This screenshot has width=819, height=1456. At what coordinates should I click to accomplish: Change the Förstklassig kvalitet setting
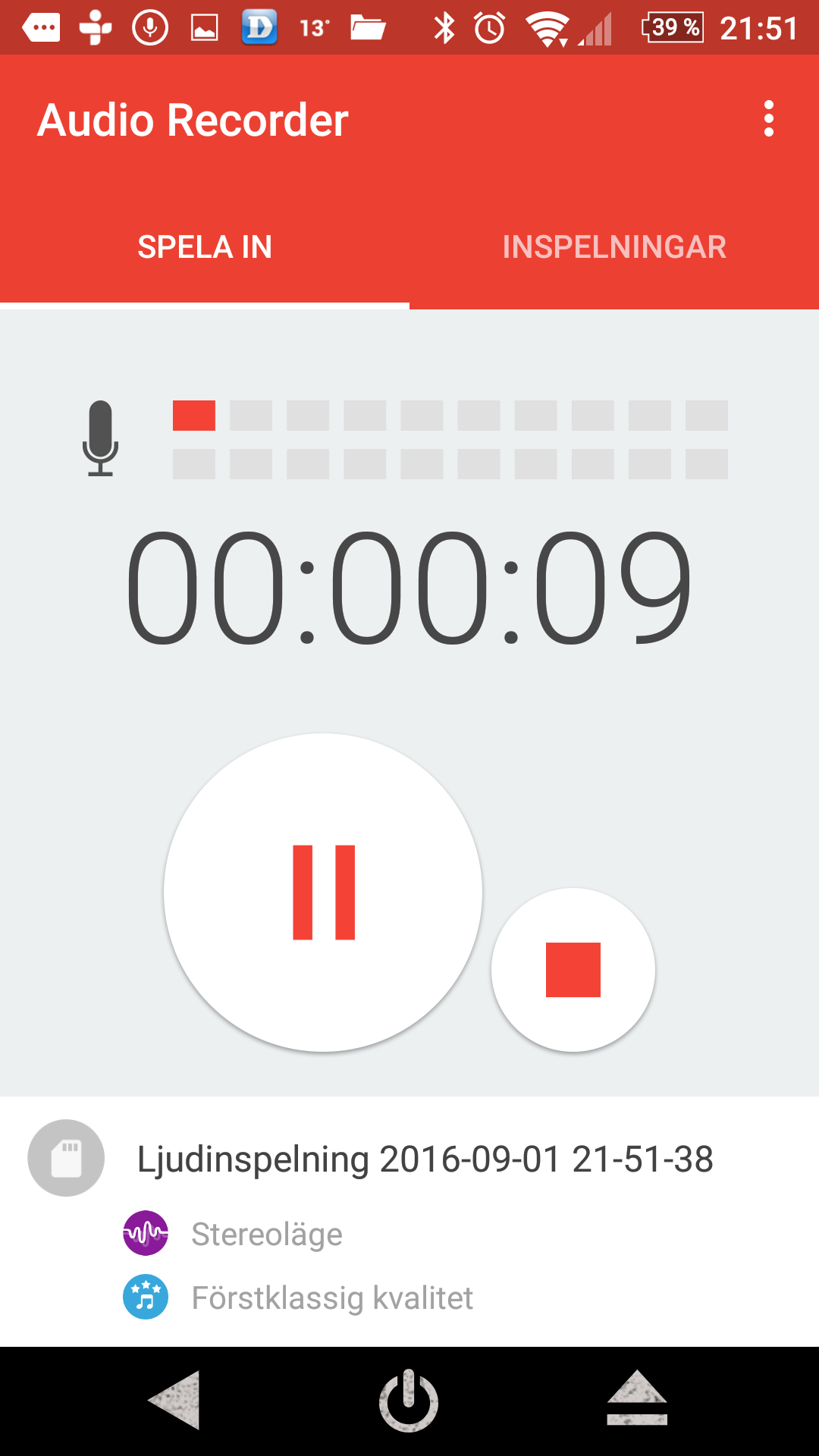coord(331,1298)
